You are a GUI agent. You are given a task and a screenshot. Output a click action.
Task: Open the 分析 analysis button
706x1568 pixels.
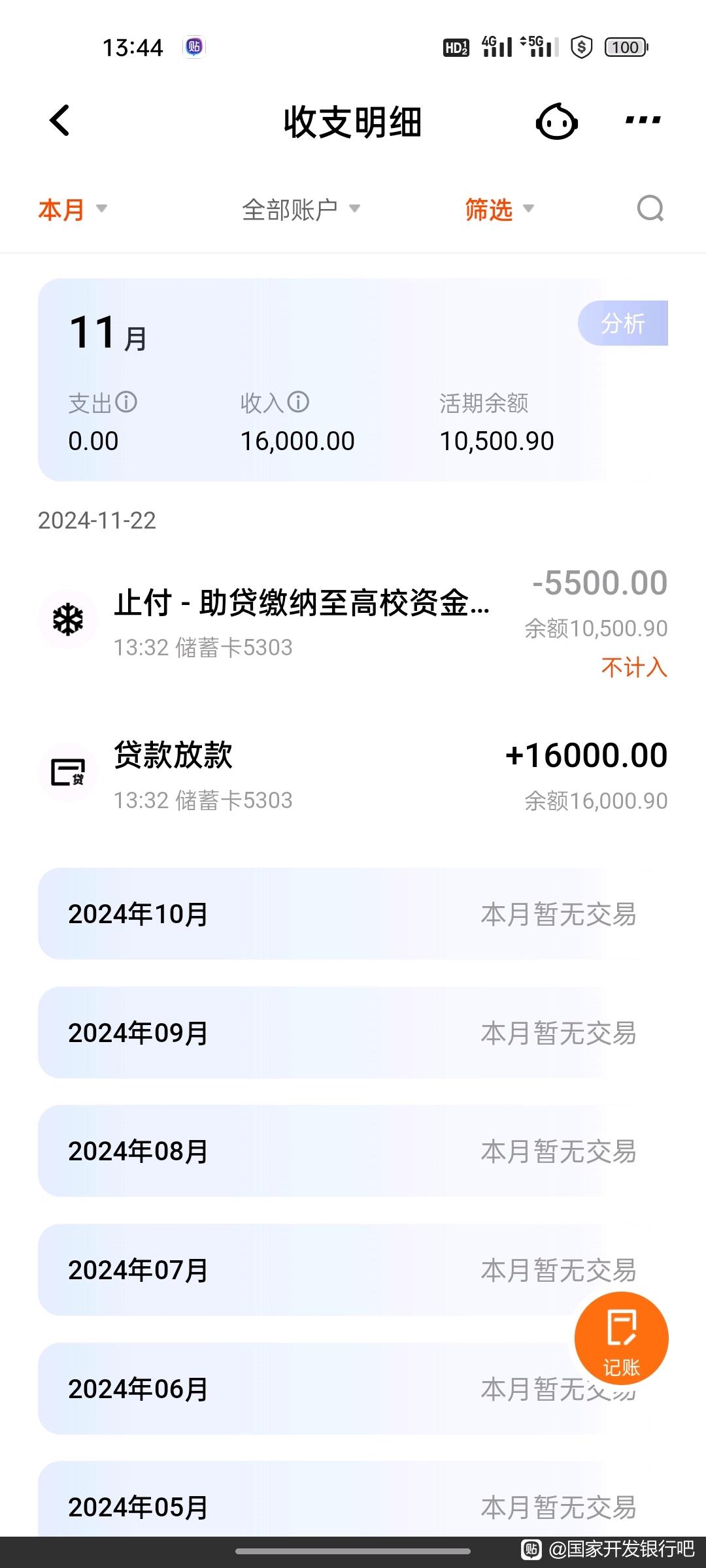pos(623,323)
